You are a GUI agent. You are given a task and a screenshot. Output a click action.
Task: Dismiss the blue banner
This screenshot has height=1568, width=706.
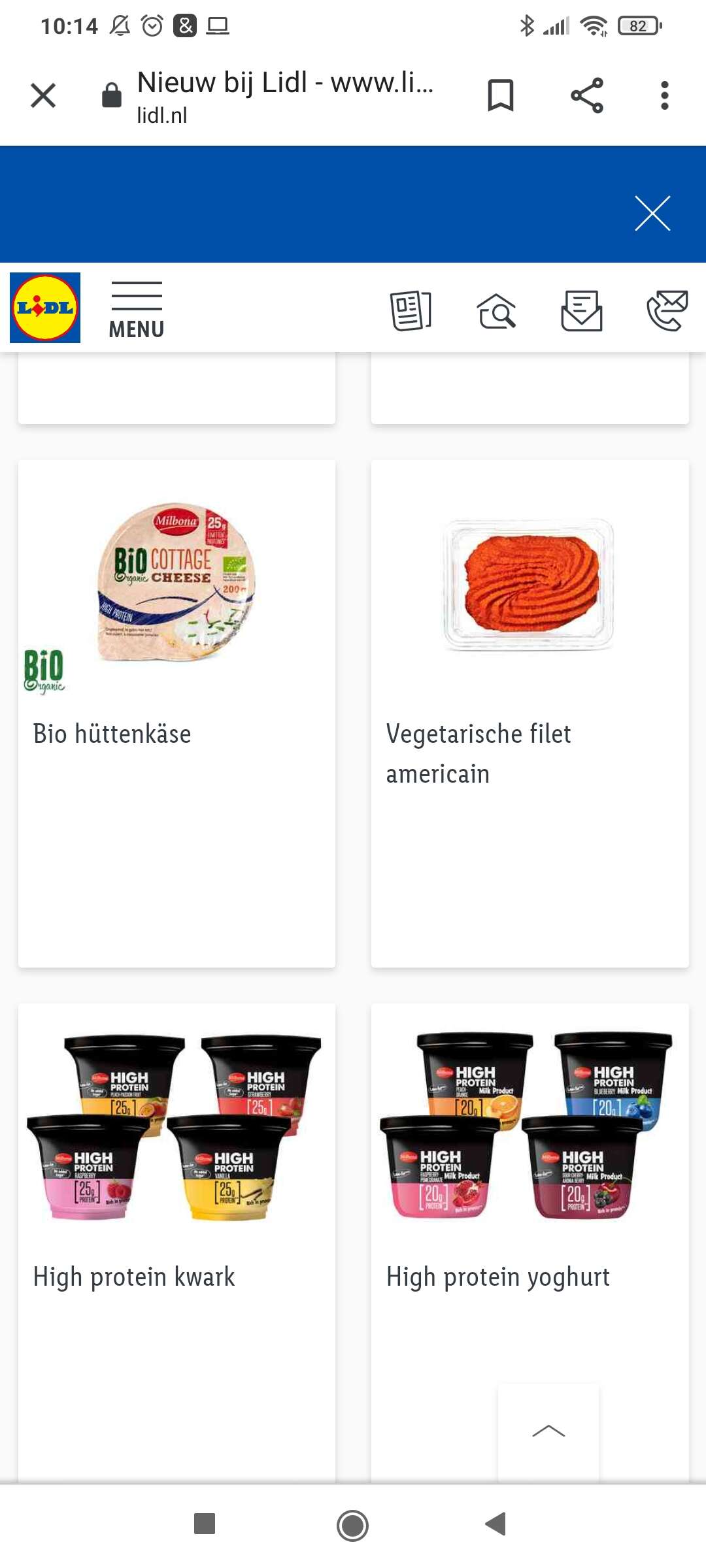pos(652,214)
